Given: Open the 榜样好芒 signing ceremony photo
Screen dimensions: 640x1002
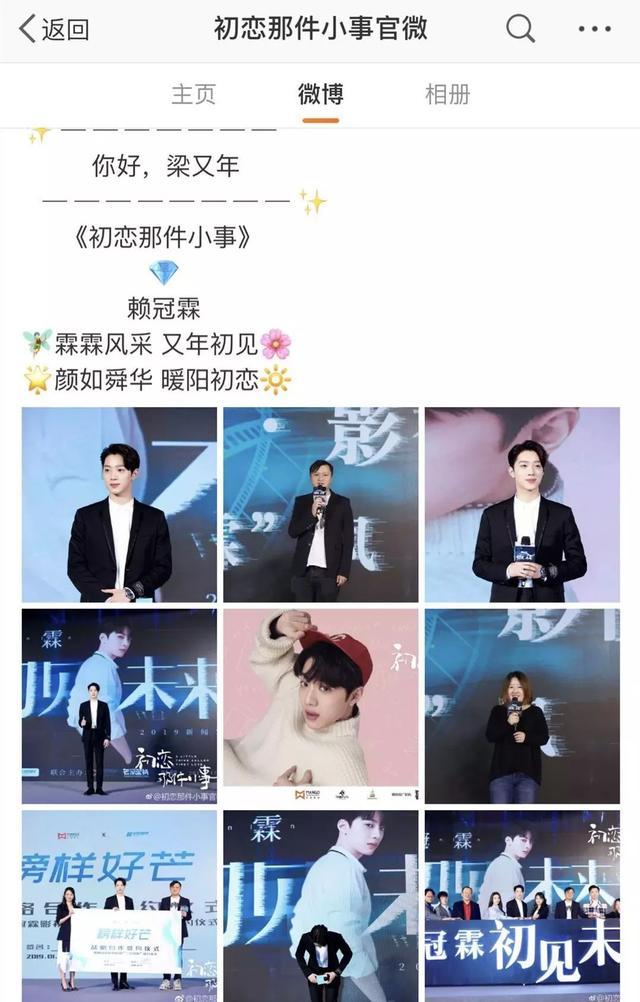Looking at the screenshot, I should (119, 905).
